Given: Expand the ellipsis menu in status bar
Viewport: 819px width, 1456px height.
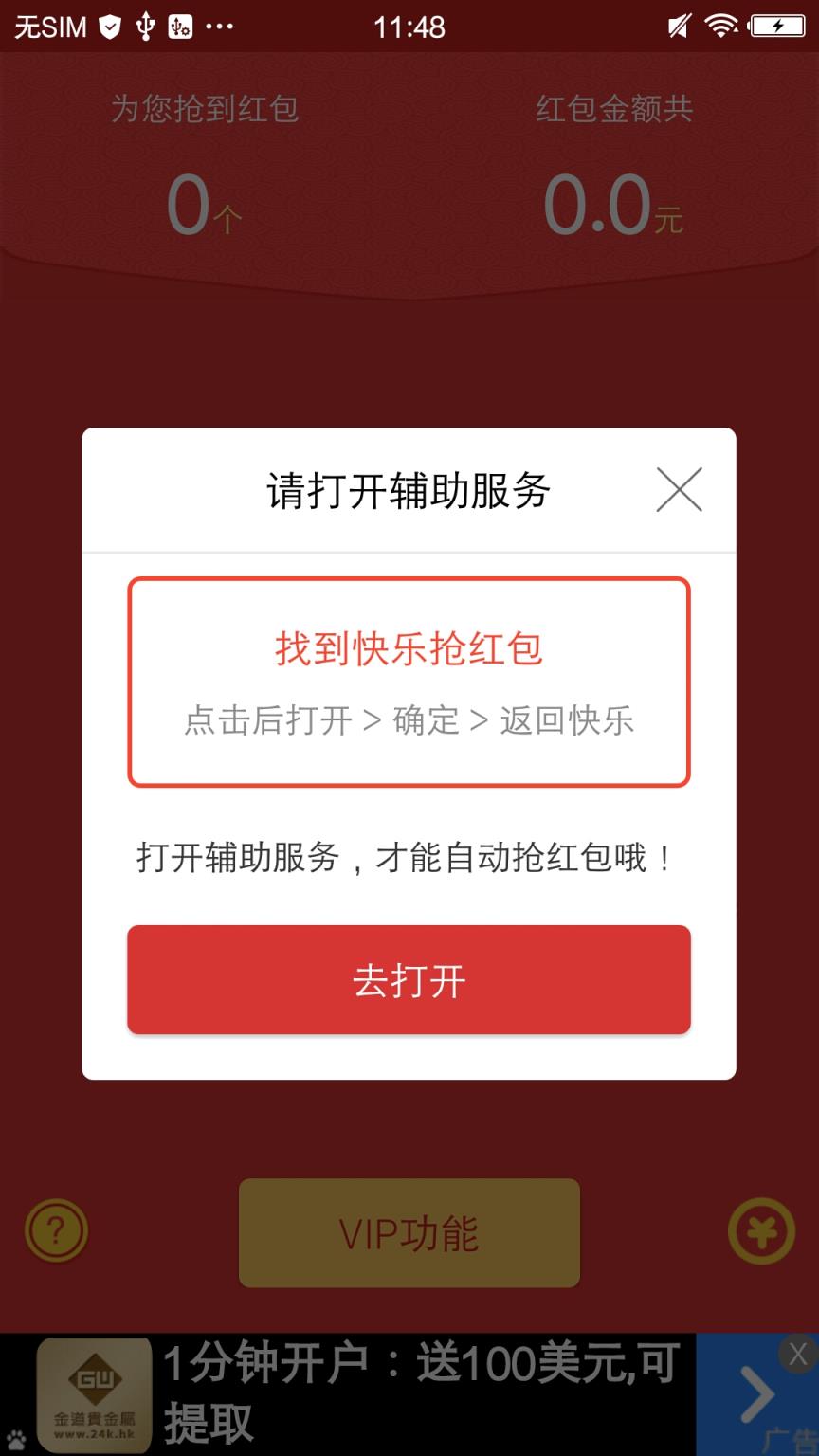Looking at the screenshot, I should (220, 26).
